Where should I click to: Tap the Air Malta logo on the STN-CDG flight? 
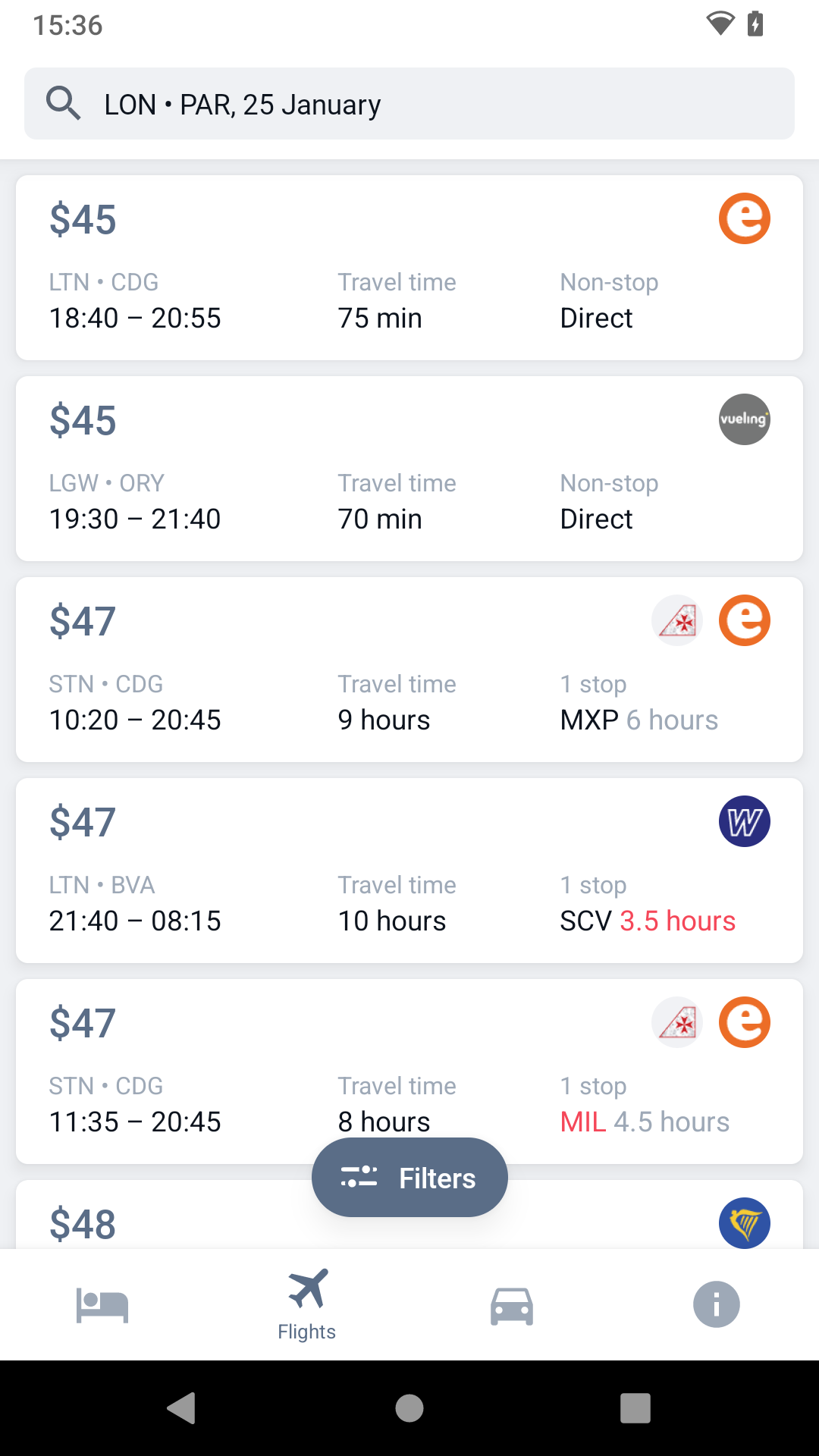[677, 620]
